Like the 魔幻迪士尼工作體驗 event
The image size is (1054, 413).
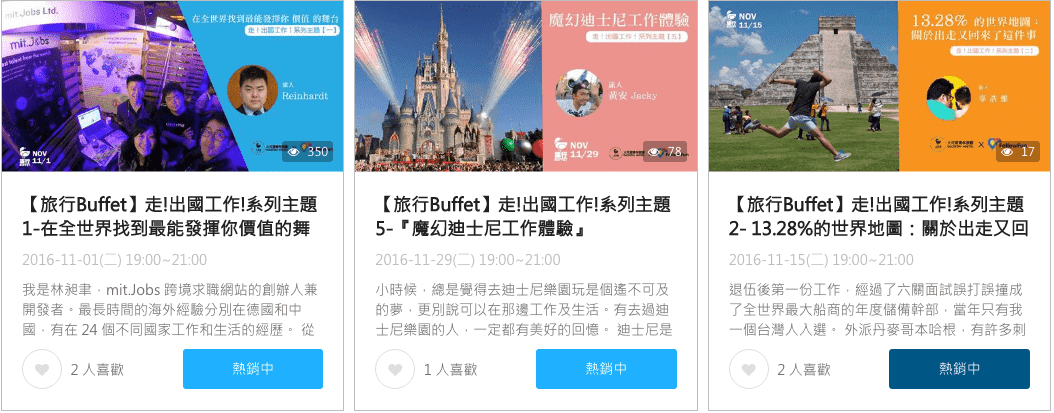pos(395,369)
